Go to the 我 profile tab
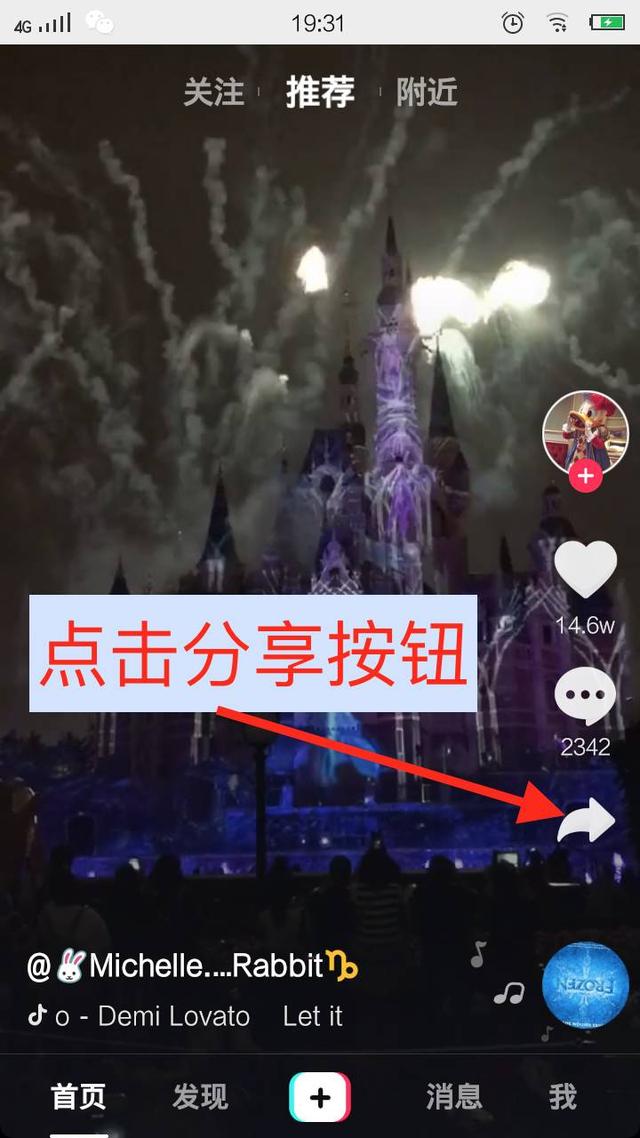This screenshot has height=1138, width=640. tap(563, 1097)
